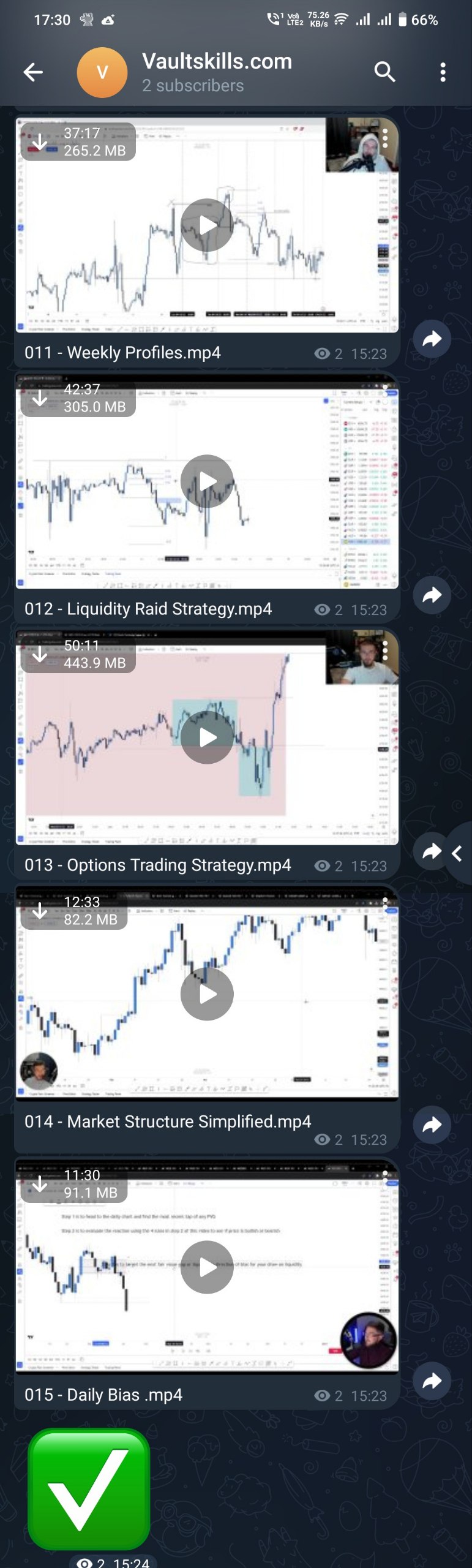This screenshot has width=472, height=1568.
Task: Forward the 011 - Weekly Profiles message
Action: click(432, 339)
